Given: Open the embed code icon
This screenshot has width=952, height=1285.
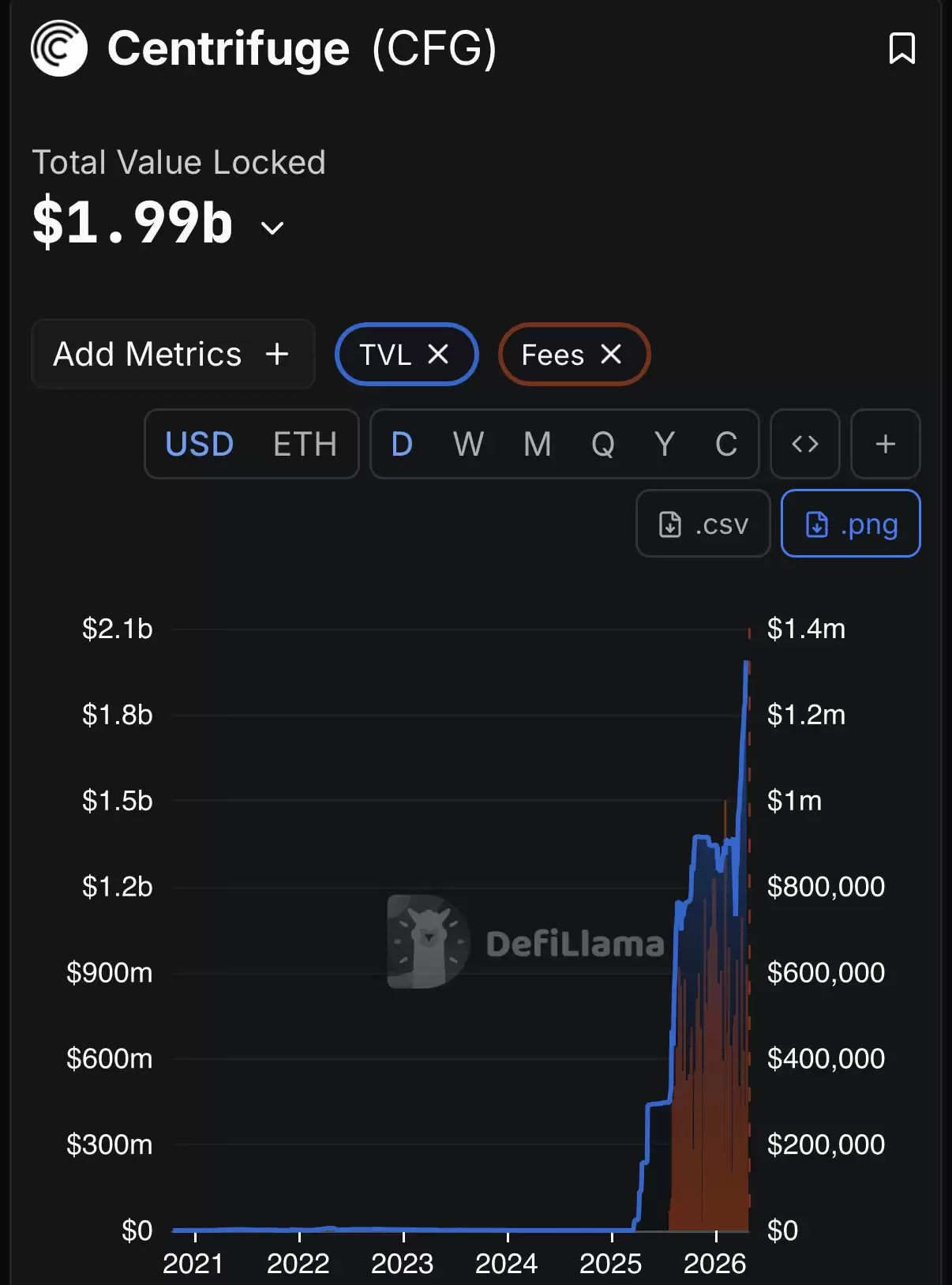Looking at the screenshot, I should (x=804, y=444).
